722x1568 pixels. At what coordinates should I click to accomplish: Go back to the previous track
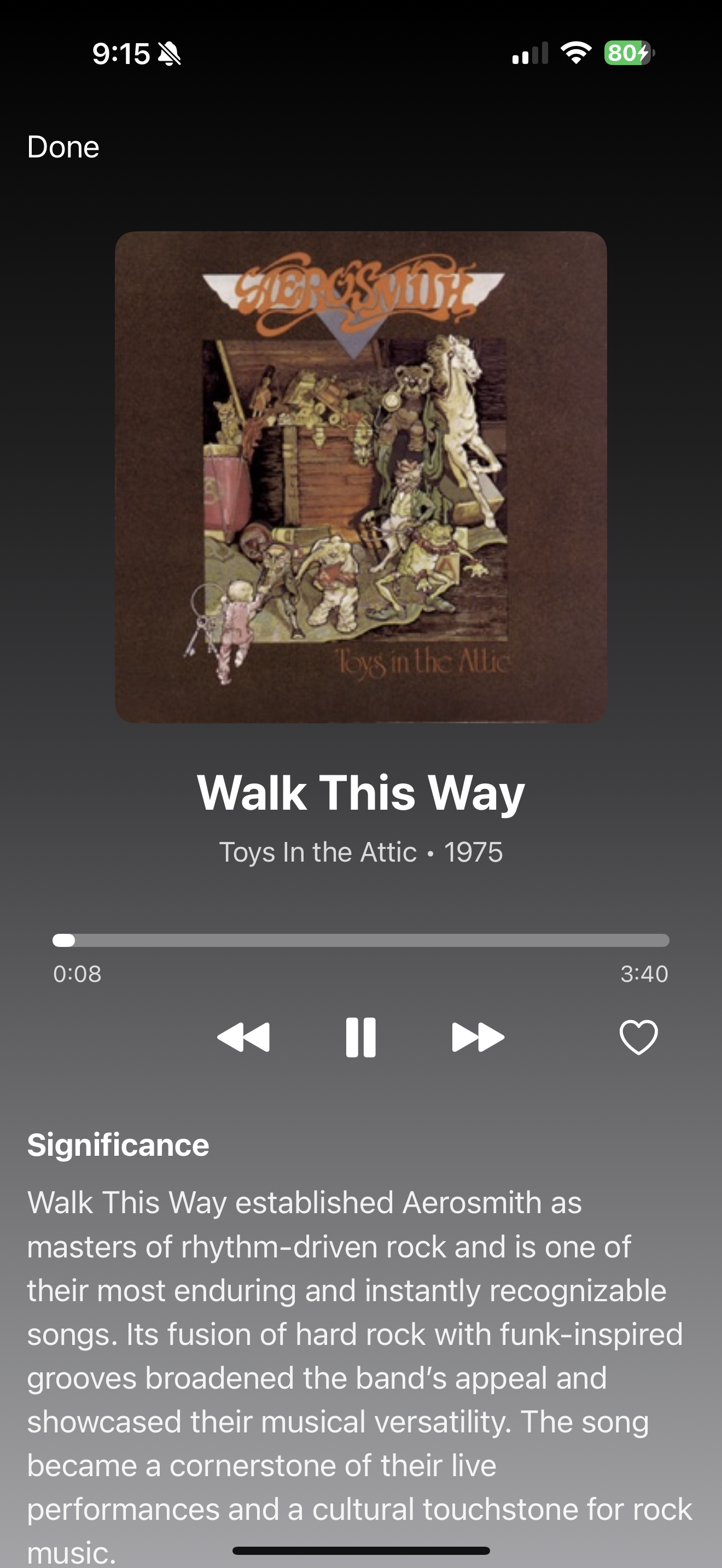click(243, 1037)
